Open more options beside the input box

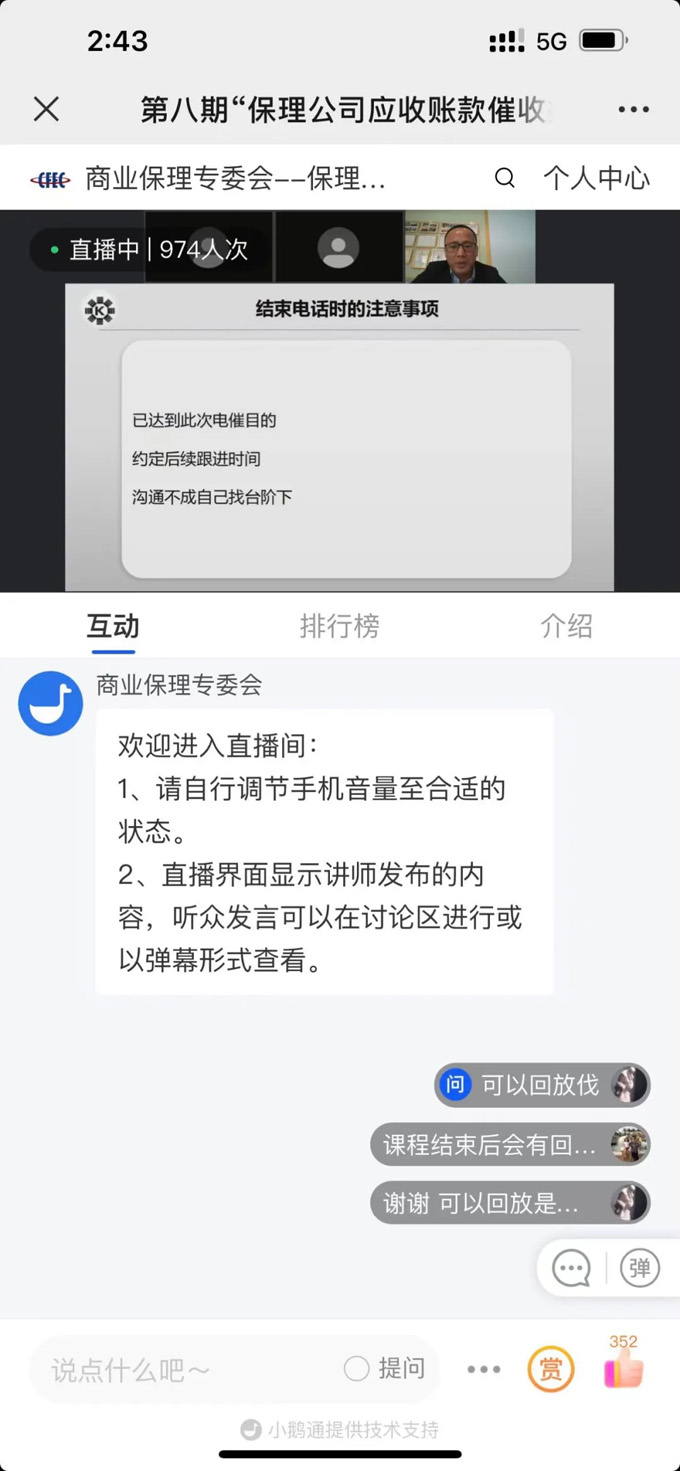483,1369
